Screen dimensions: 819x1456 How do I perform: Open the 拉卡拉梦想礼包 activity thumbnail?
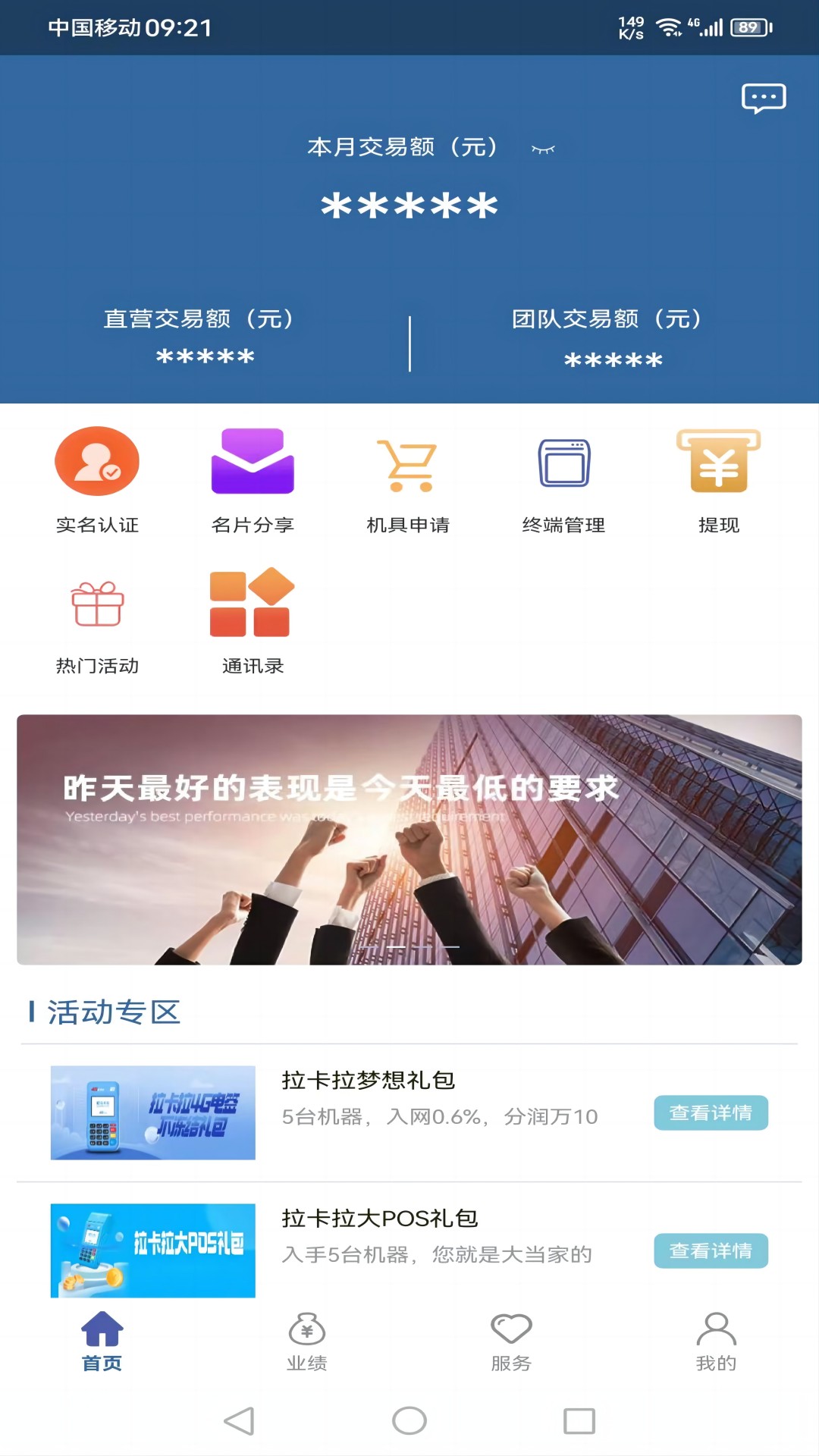coord(153,1113)
